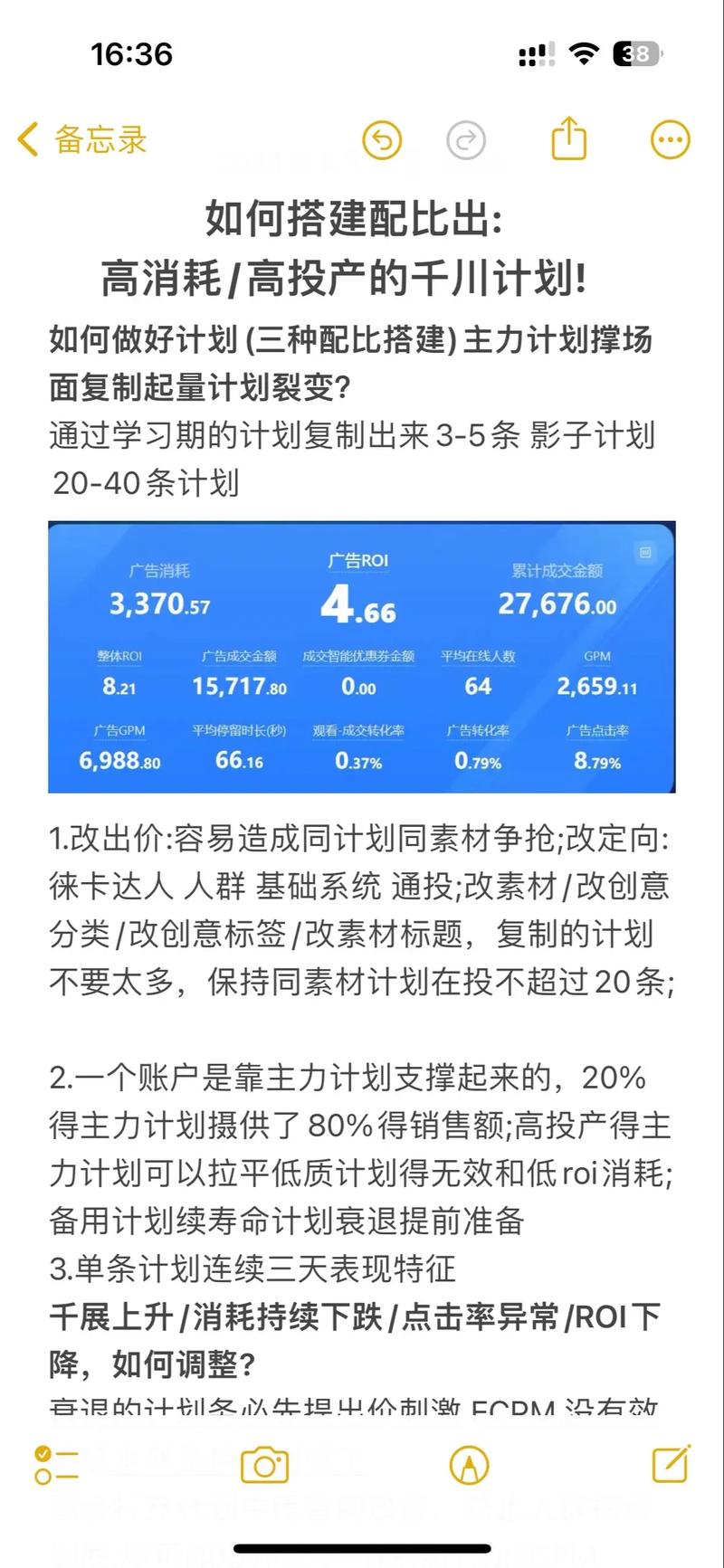
Task: Tap the Undo arrow icon
Action: click(x=381, y=140)
